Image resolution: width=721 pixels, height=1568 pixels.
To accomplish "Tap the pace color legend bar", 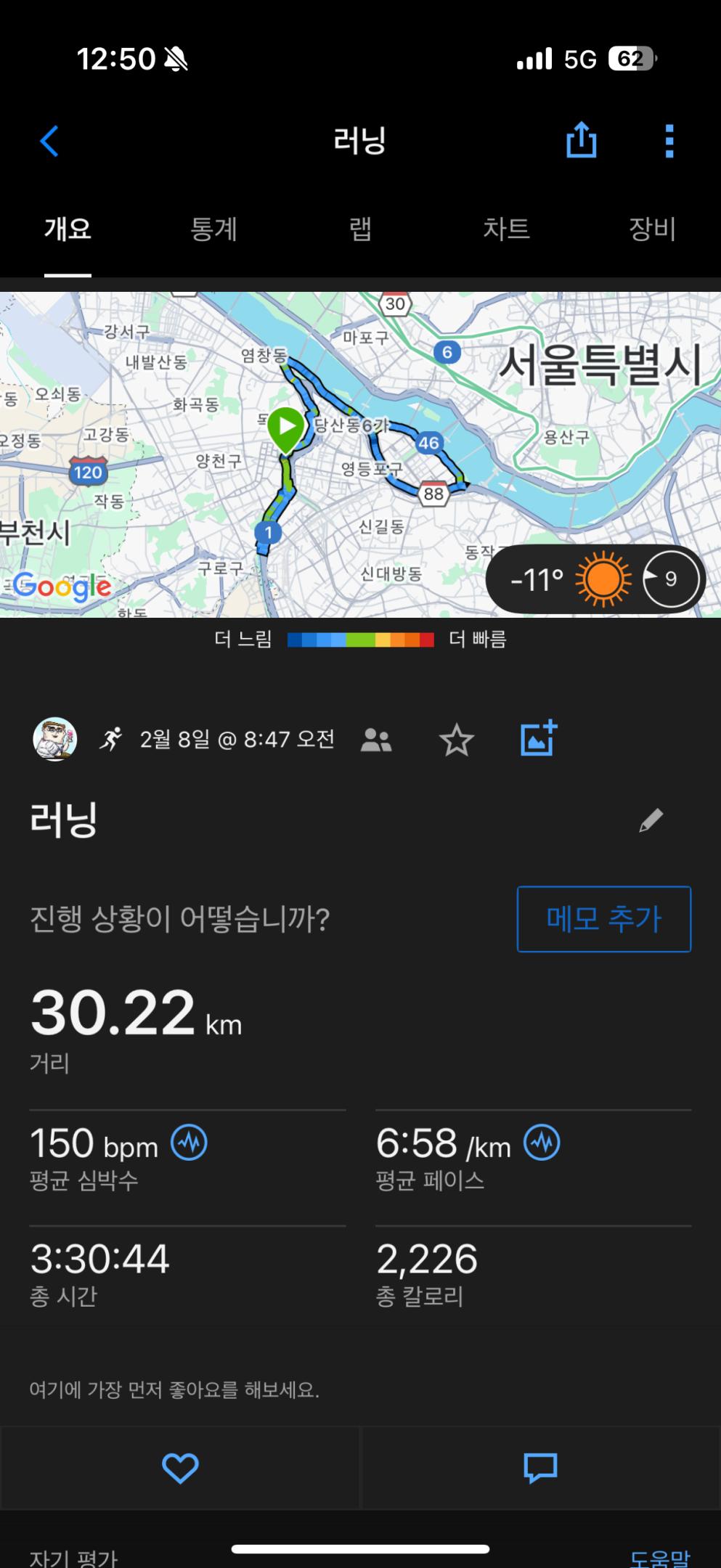I will point(360,640).
